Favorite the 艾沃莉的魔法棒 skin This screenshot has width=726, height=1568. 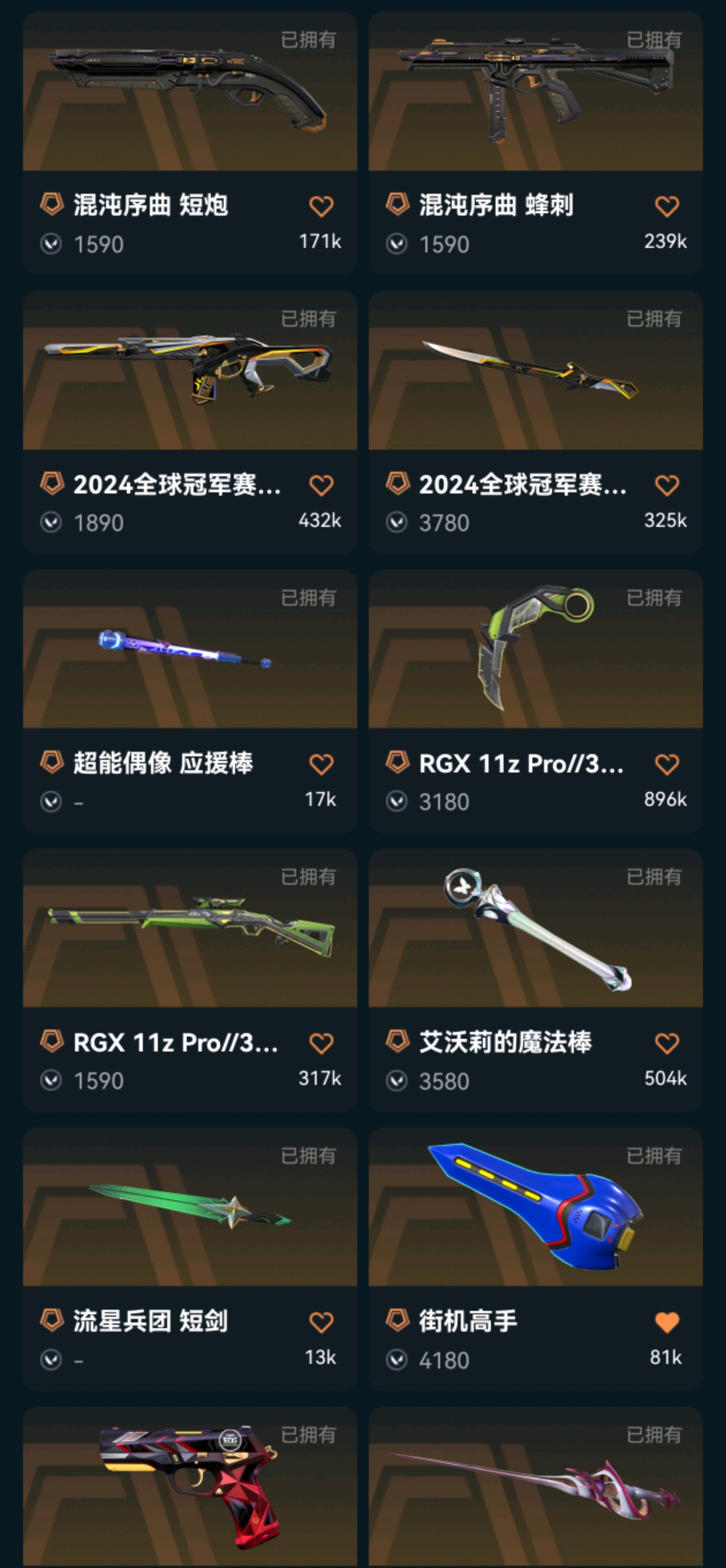coord(666,1043)
